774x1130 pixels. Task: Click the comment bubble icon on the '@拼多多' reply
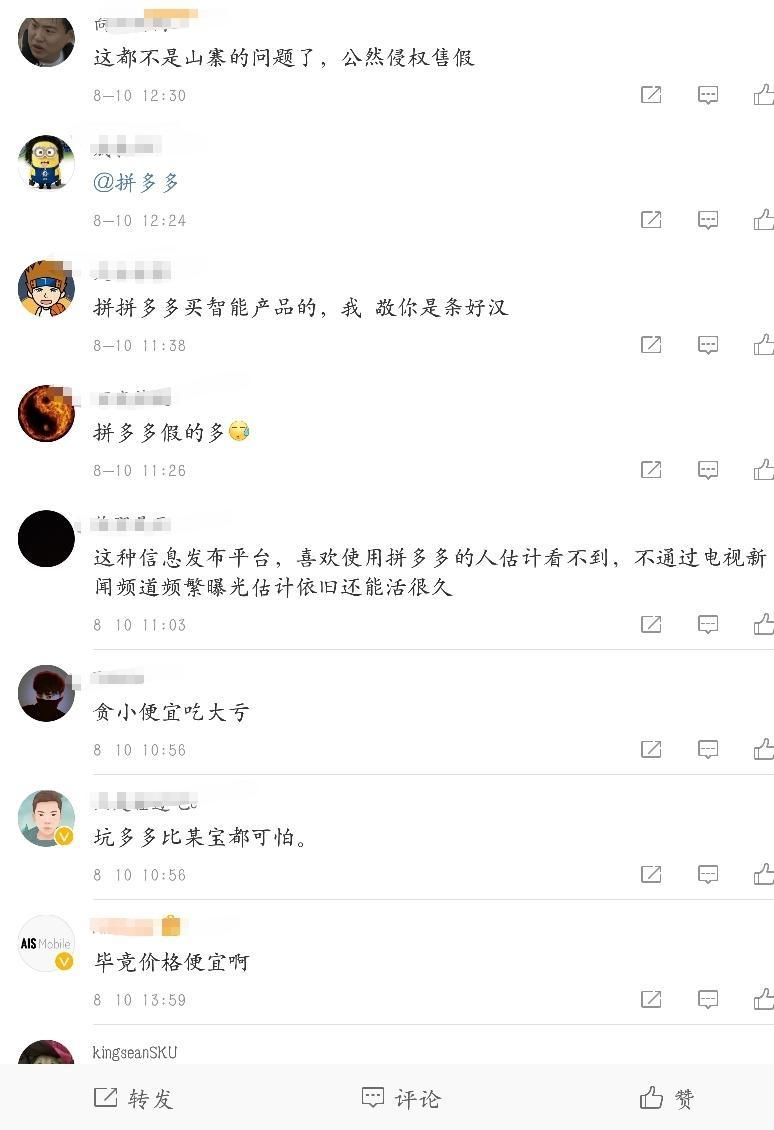708,220
